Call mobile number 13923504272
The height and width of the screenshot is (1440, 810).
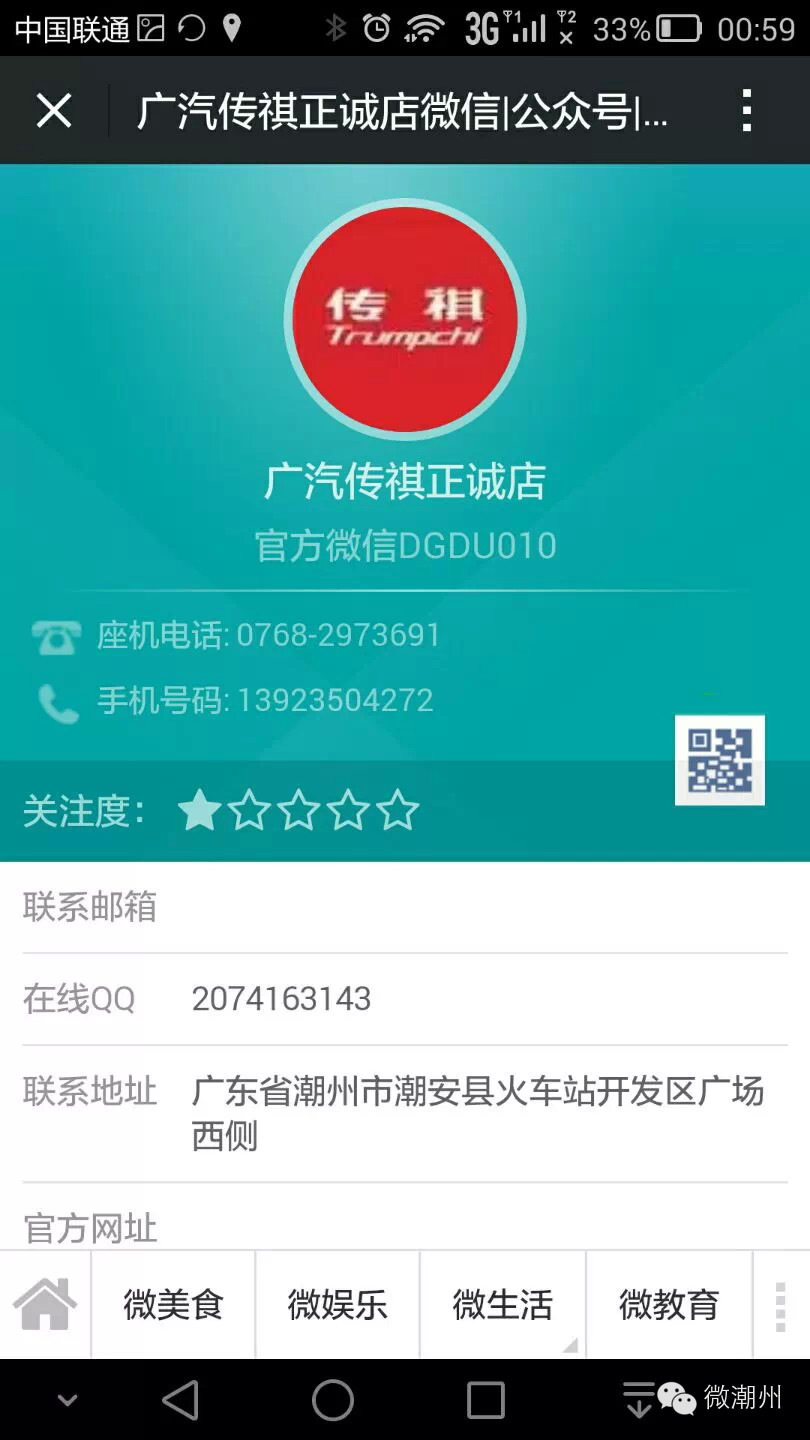[x=334, y=700]
